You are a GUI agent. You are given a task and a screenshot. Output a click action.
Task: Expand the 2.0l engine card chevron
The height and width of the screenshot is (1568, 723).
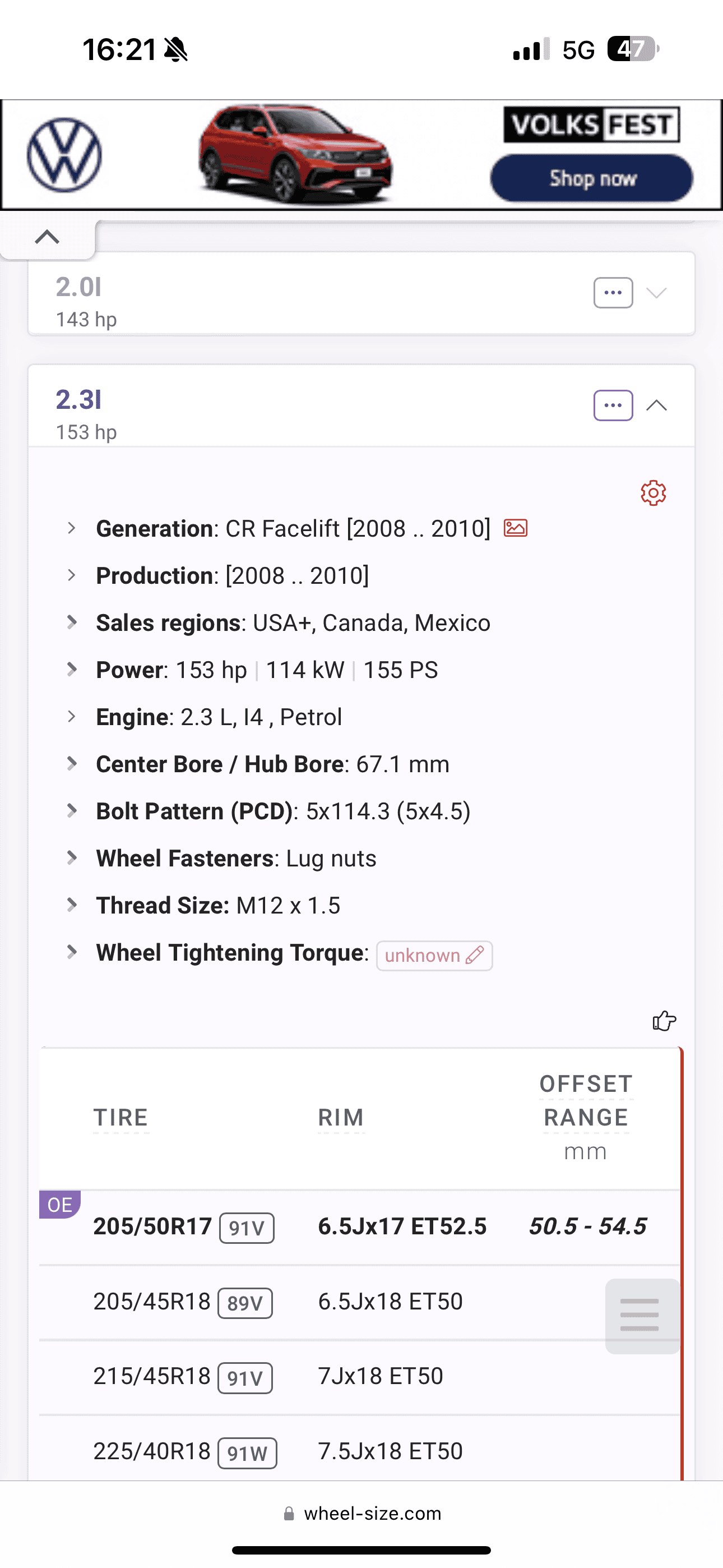[657, 293]
